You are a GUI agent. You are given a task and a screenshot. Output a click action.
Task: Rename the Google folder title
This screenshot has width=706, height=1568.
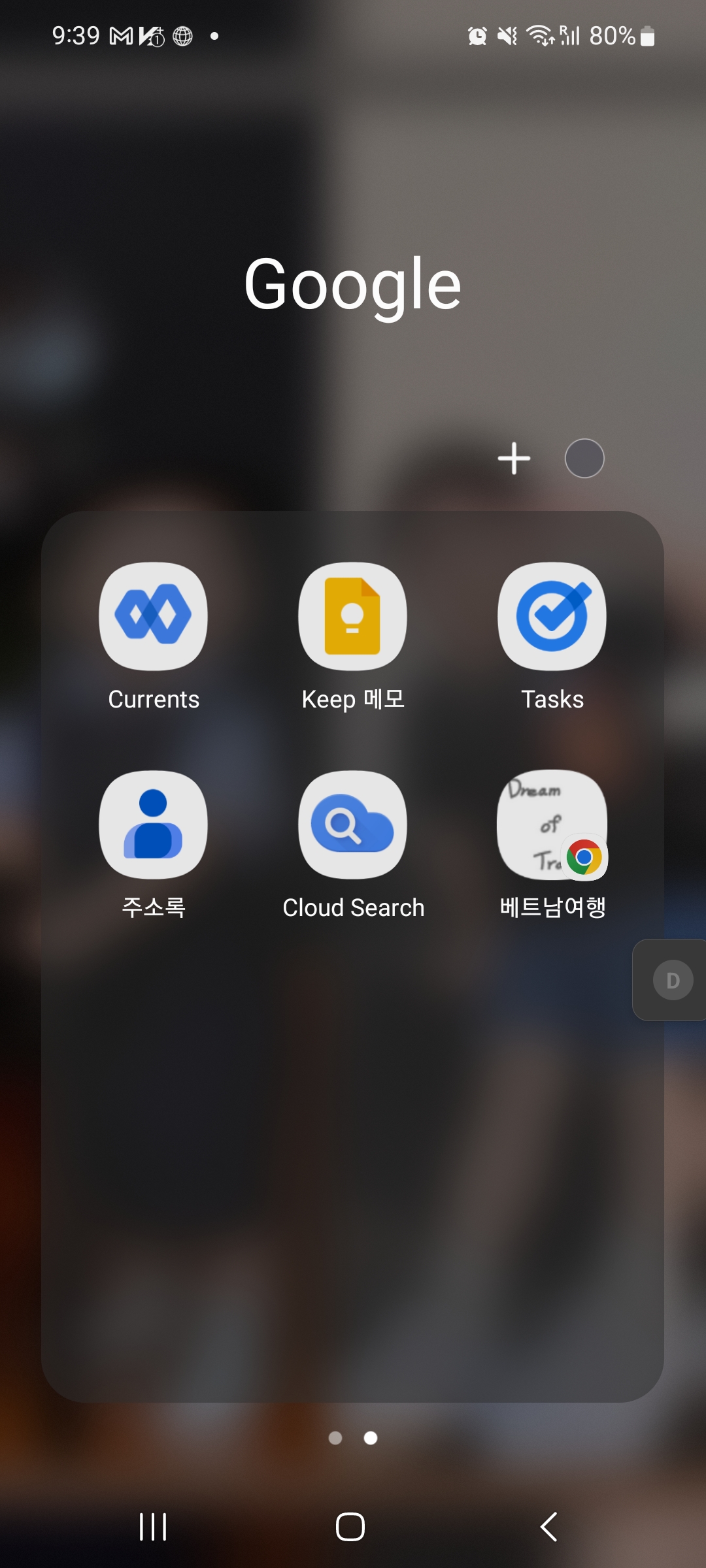352,285
